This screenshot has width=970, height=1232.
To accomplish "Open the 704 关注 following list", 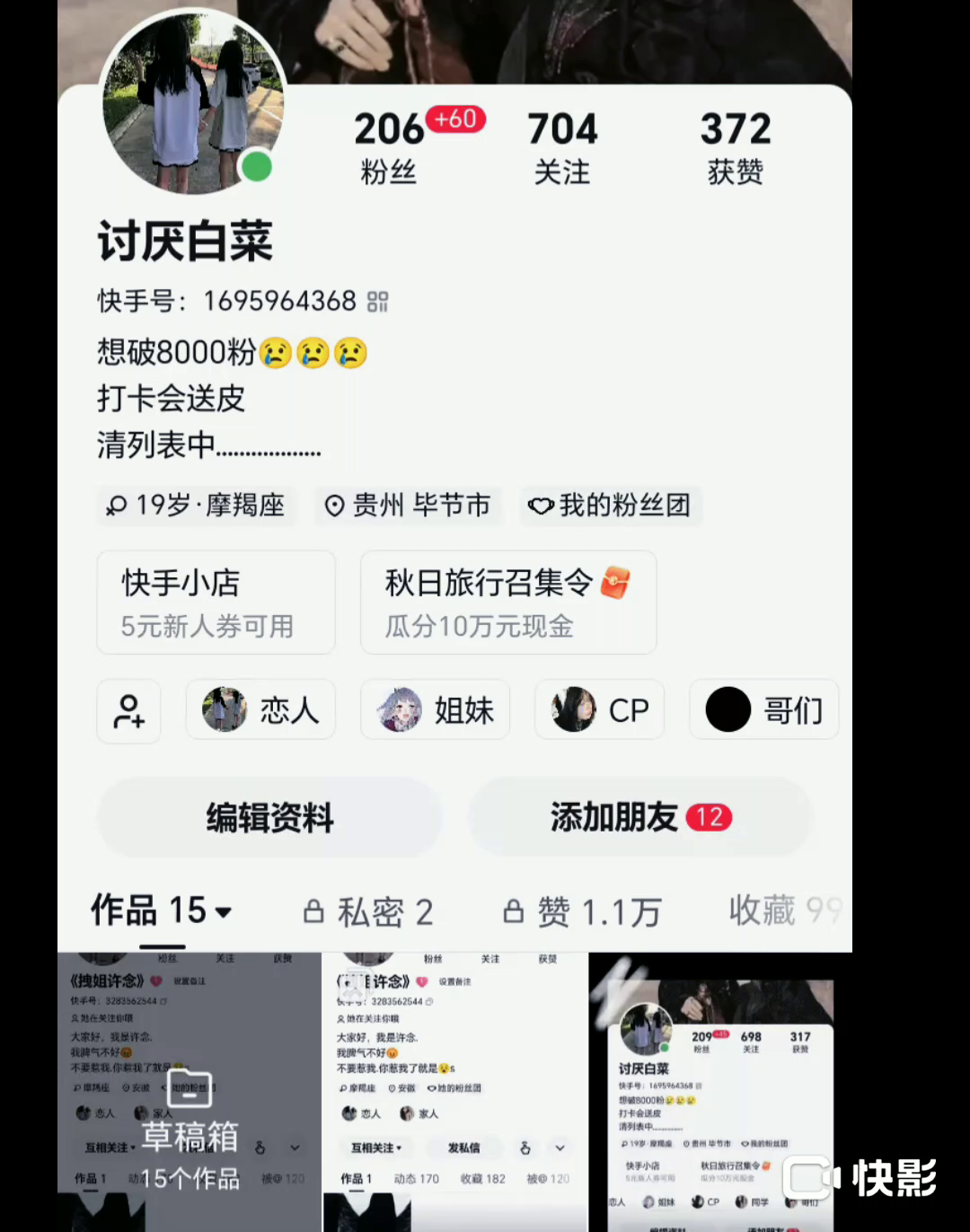I will click(562, 147).
